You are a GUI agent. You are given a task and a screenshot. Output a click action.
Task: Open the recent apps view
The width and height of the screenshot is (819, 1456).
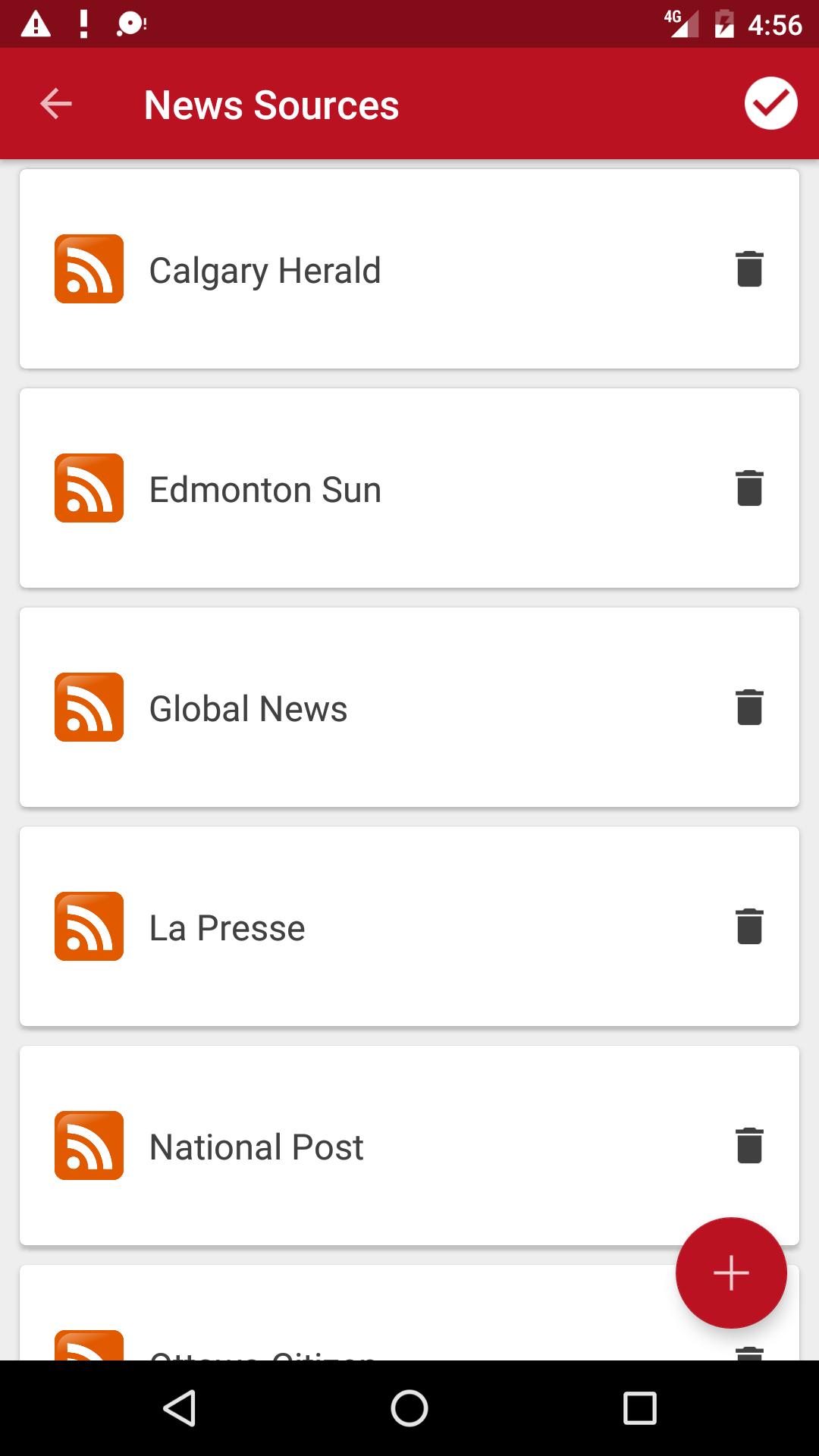tap(639, 1409)
